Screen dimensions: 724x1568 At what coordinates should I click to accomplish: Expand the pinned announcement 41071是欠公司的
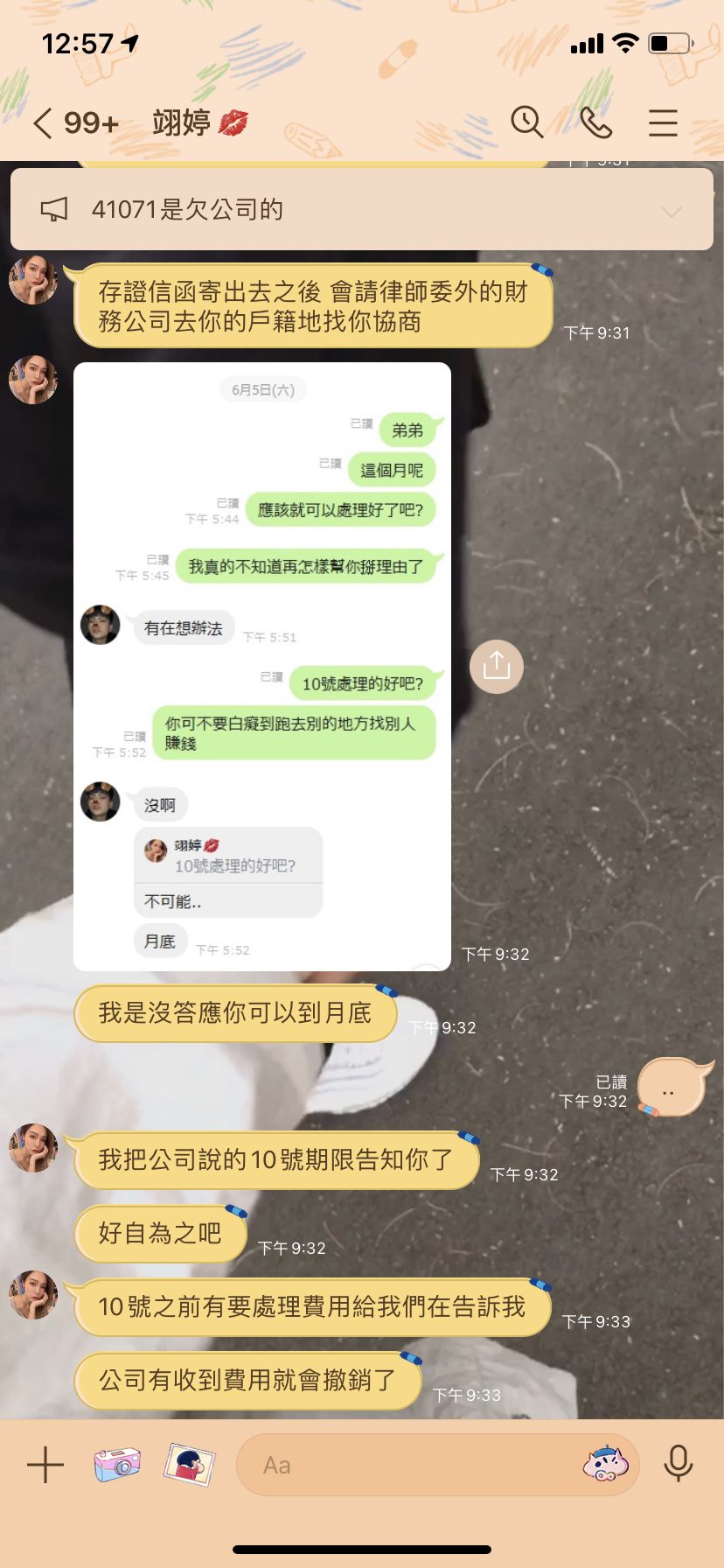tap(671, 211)
